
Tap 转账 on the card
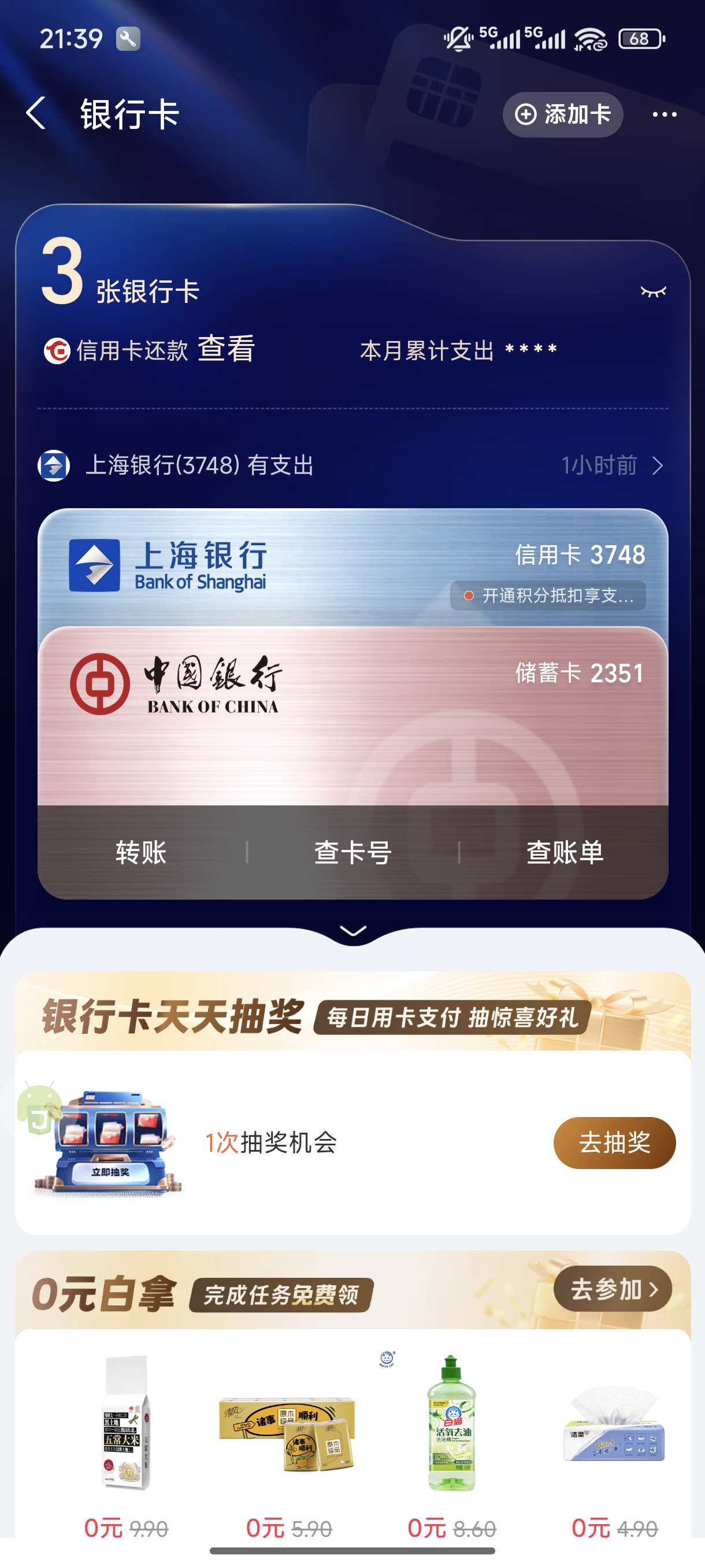coord(141,852)
